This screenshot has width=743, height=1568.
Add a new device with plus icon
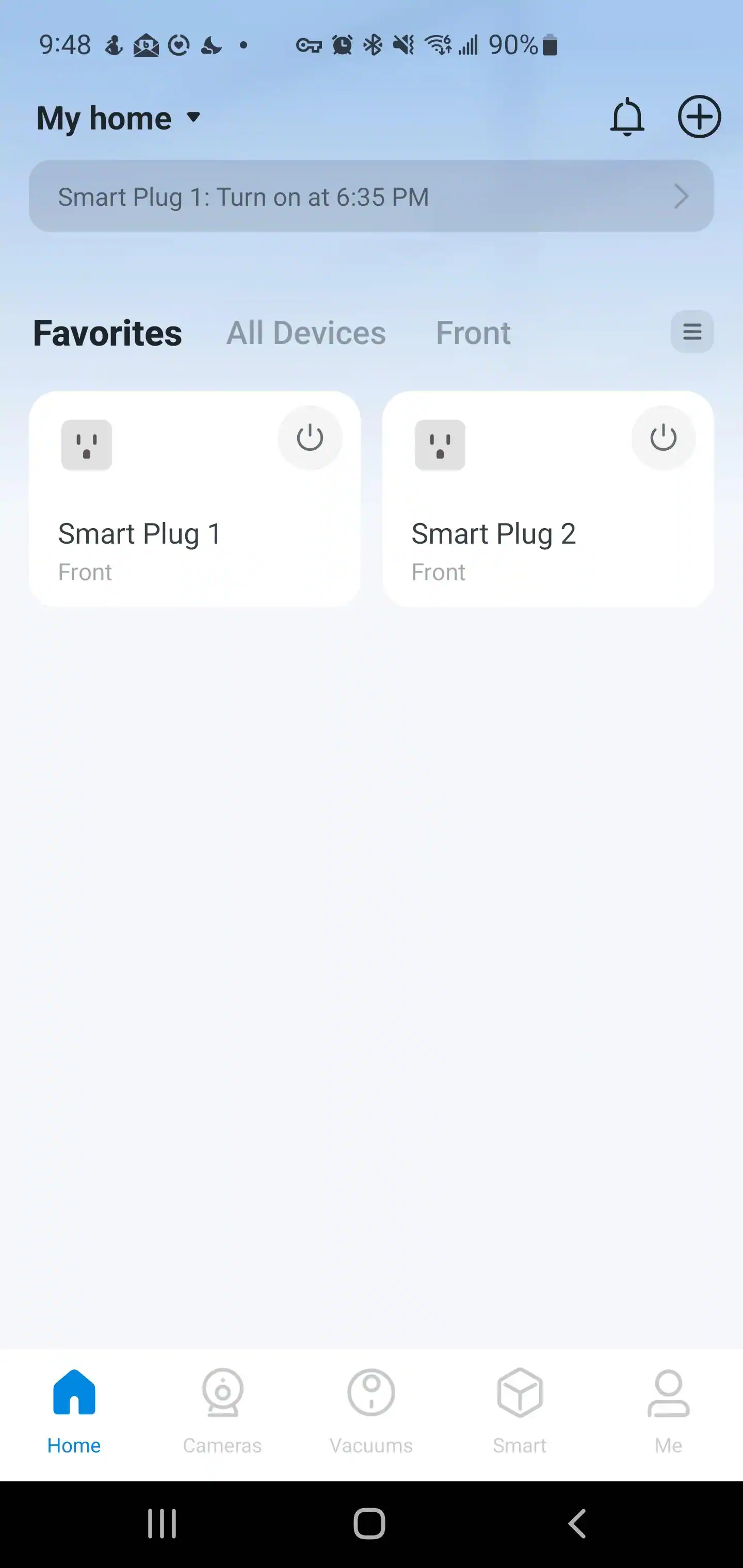click(x=699, y=117)
